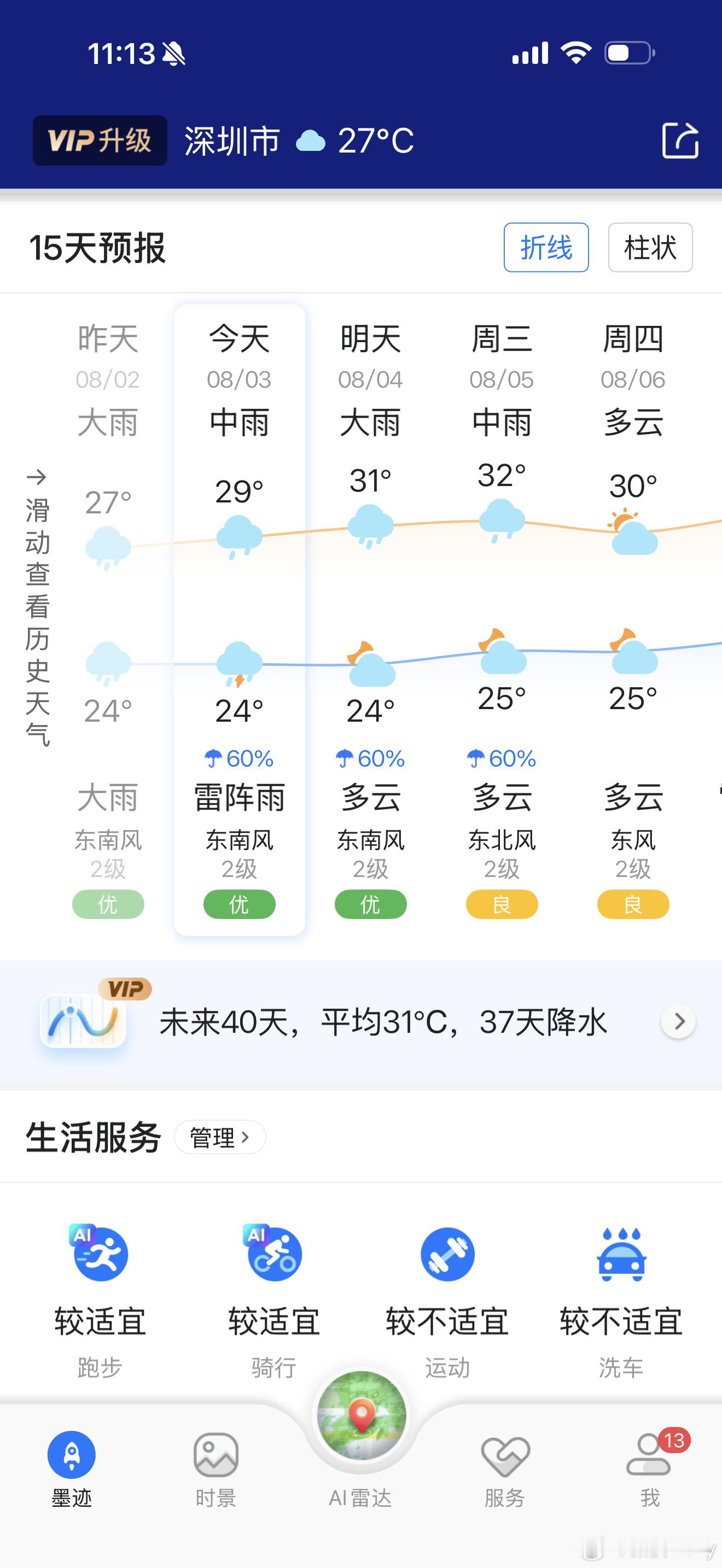Select 周三 08/05 forecast column
The width and height of the screenshot is (722, 1568).
(502, 619)
